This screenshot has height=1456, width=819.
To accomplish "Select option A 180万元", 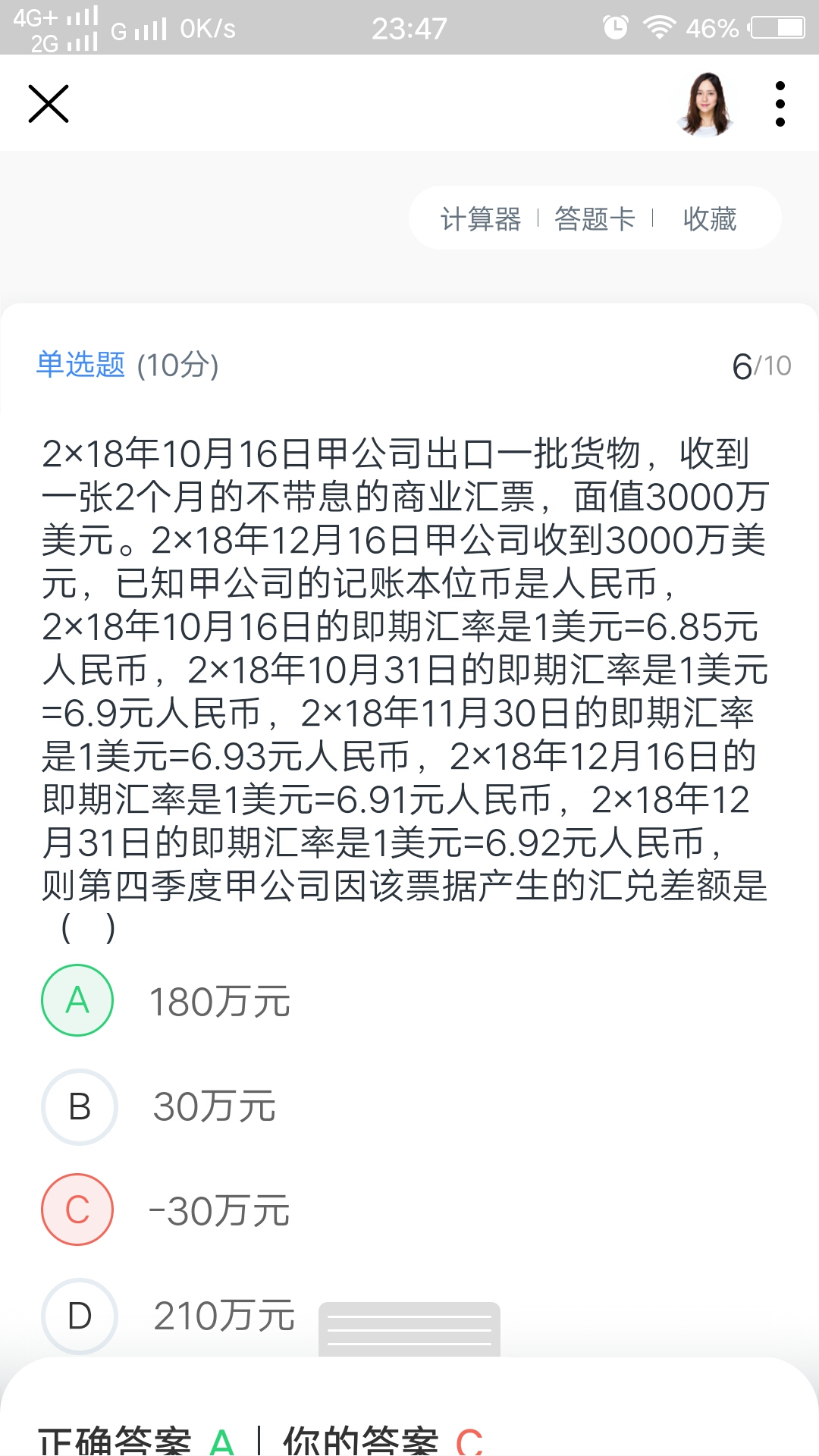I will point(77,1000).
